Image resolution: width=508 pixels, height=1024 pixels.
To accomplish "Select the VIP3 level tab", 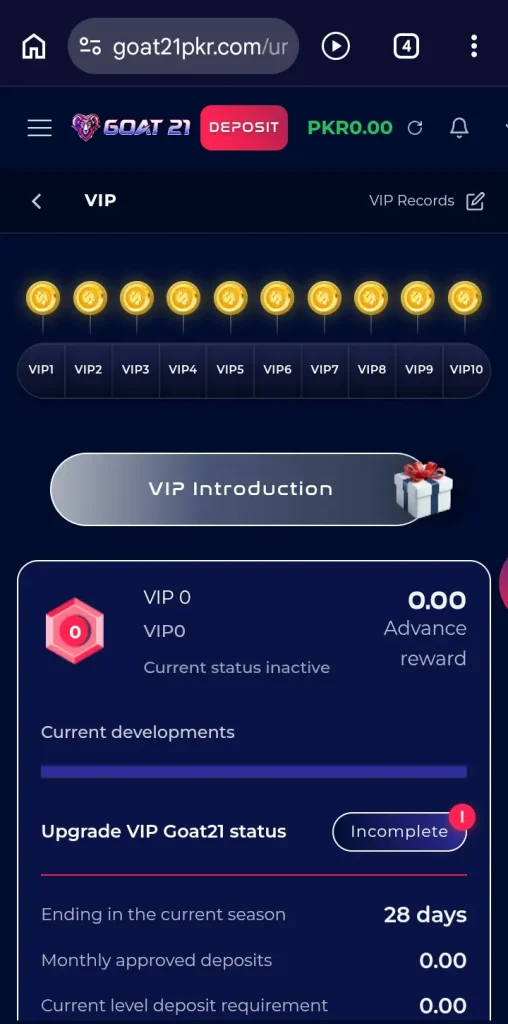I will 136,370.
